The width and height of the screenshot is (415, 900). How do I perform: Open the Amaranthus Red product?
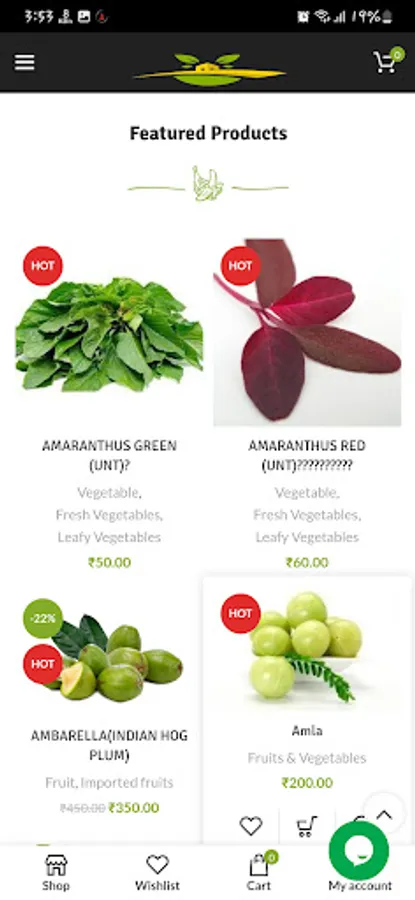pos(307,455)
